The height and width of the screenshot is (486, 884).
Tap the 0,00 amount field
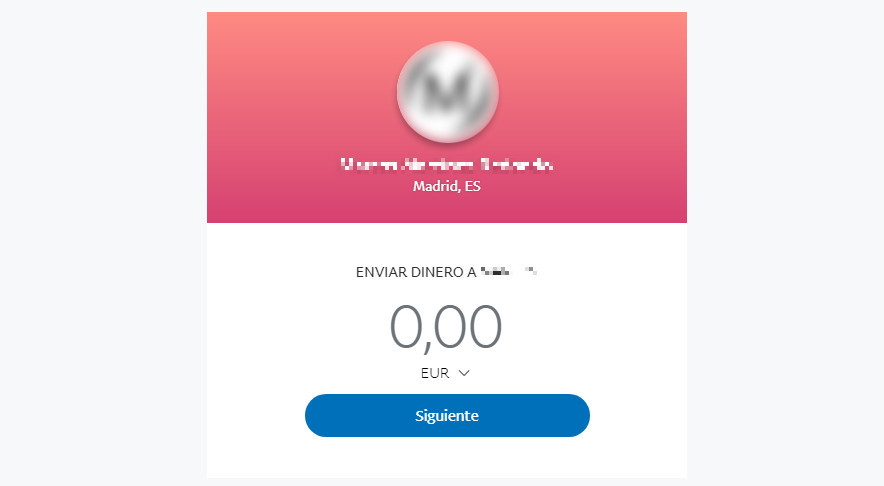(446, 327)
